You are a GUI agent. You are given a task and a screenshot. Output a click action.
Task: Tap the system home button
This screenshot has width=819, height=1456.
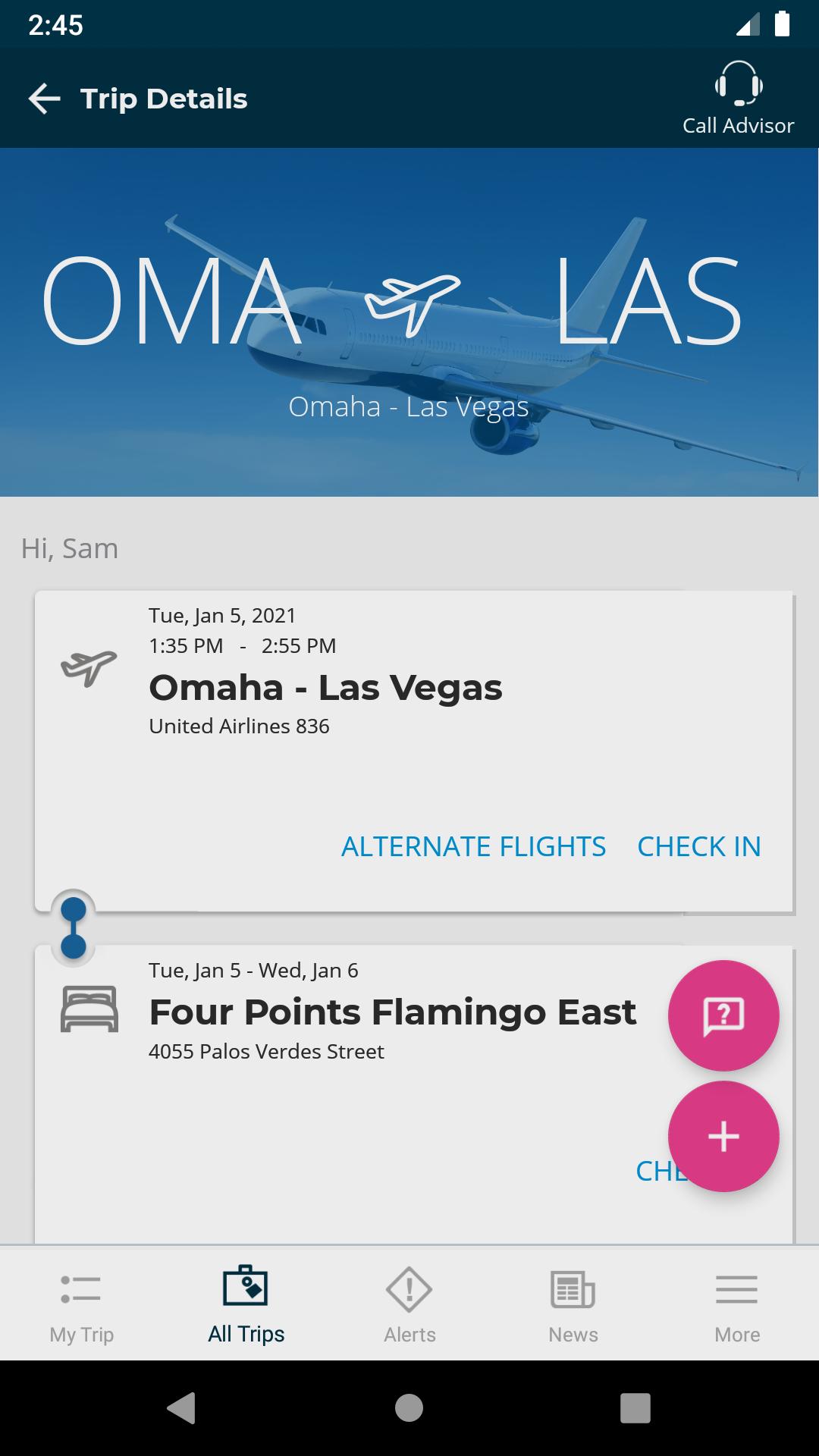click(x=409, y=1408)
